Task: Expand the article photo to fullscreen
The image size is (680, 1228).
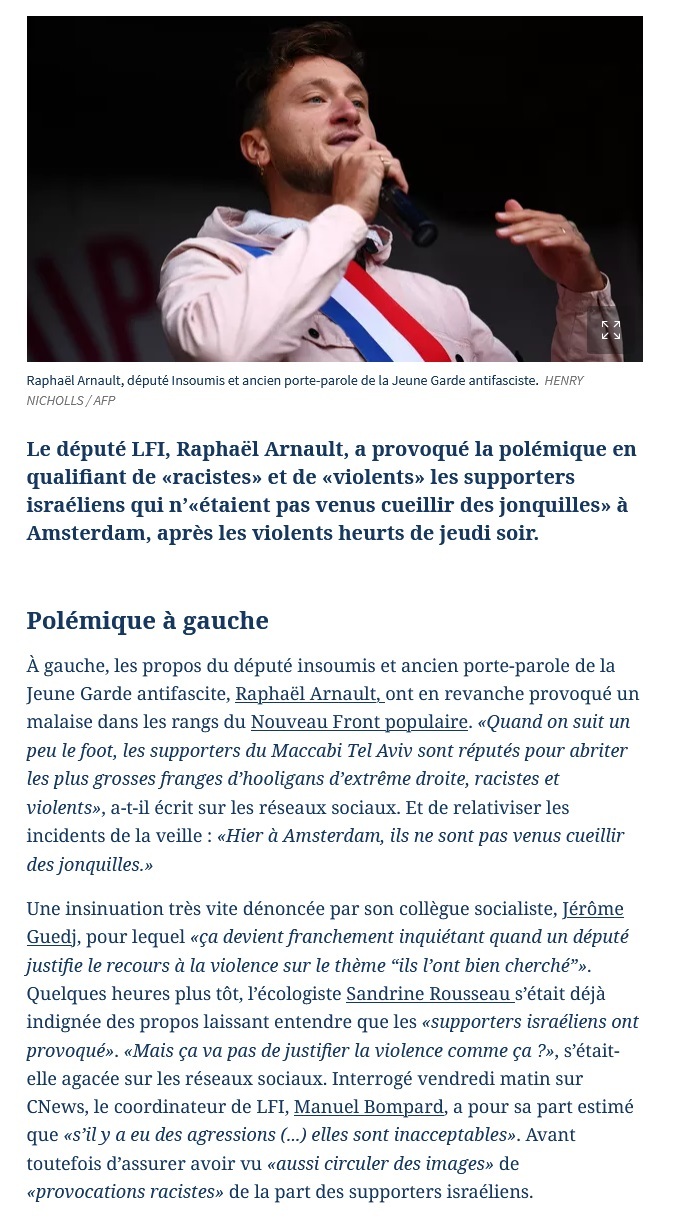Action: (610, 330)
